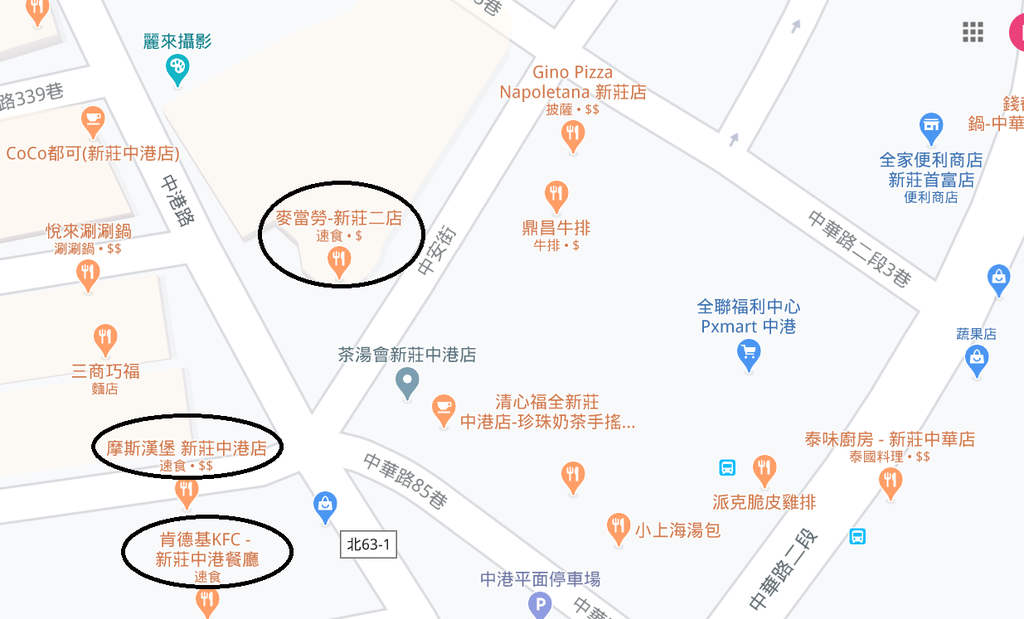Tap the 摩斯漢堡 新莊中港店 pin
The image size is (1024, 619).
(186, 491)
